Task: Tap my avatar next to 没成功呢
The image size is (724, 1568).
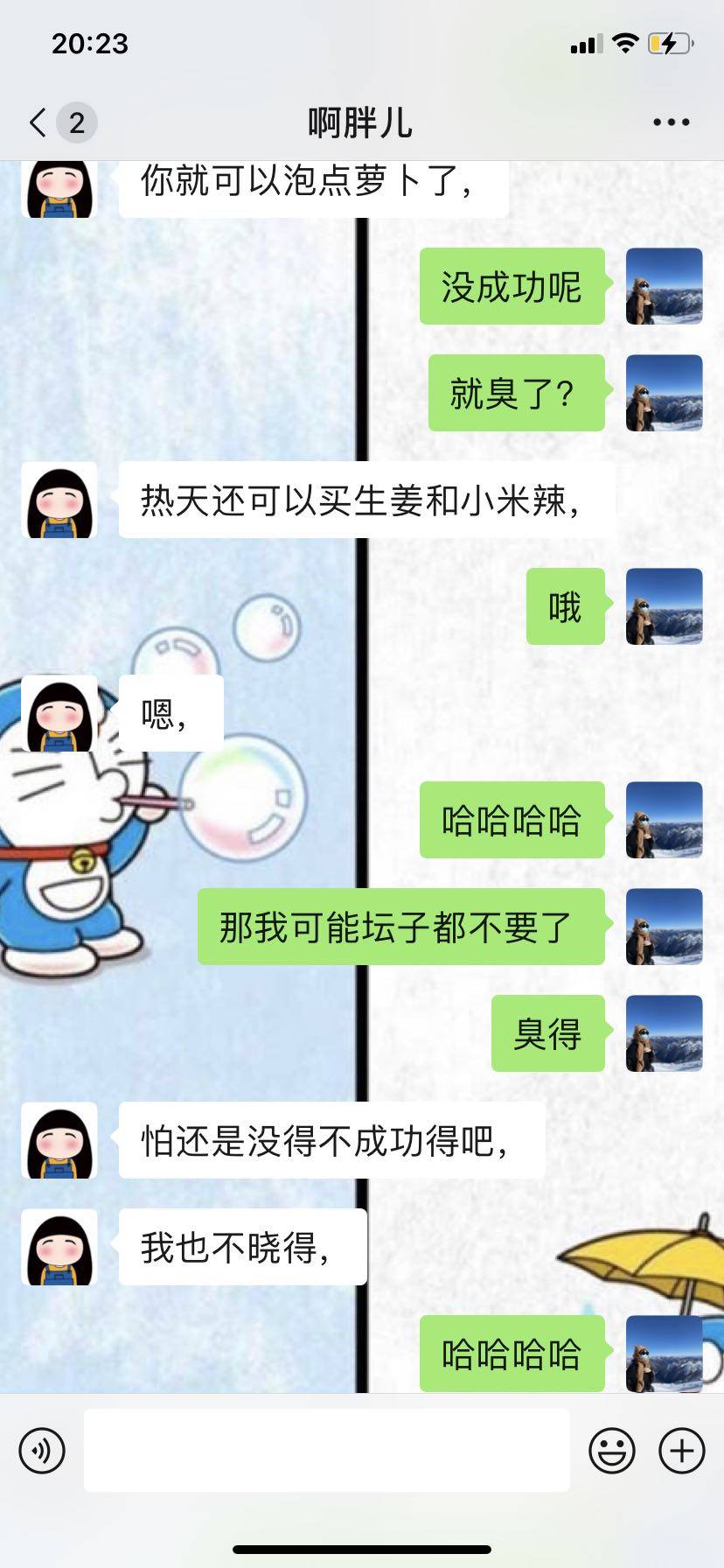Action: (x=664, y=286)
